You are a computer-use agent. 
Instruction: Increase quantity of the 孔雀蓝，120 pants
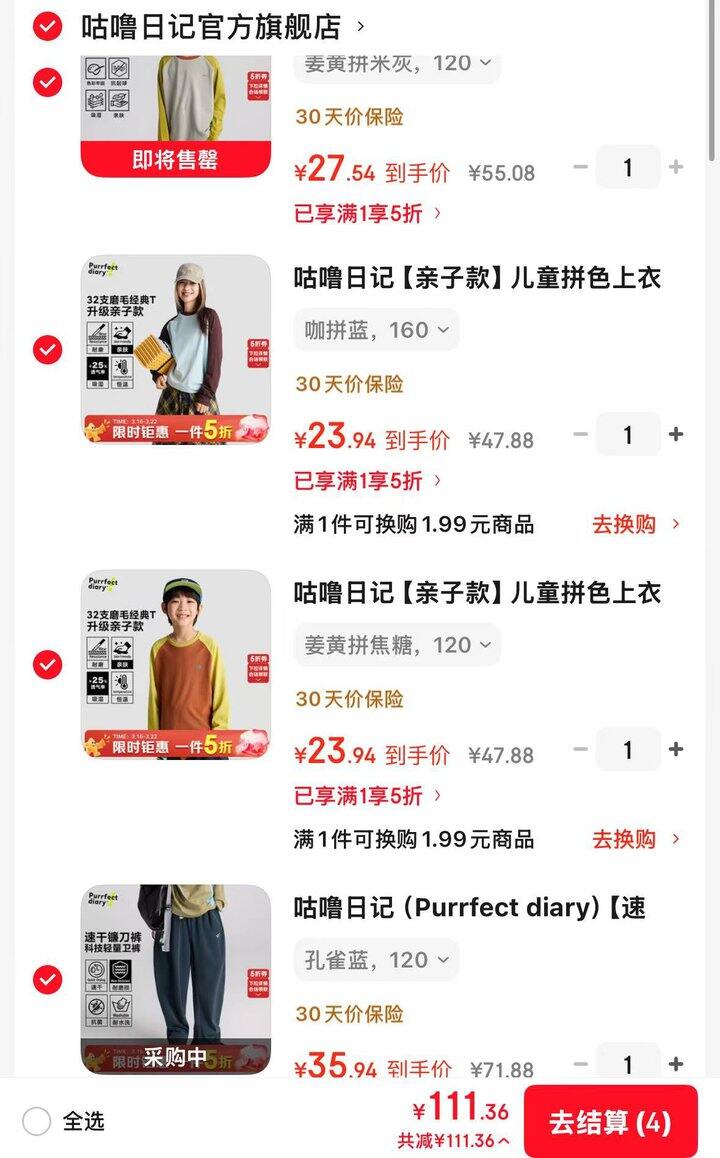click(x=676, y=1064)
